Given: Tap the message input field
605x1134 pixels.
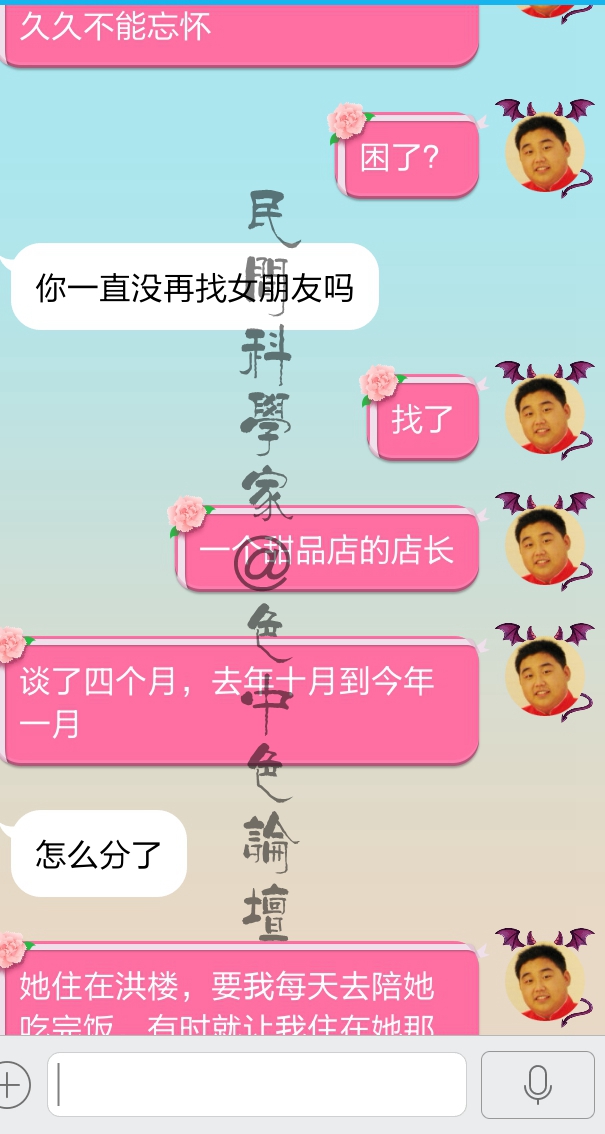Looking at the screenshot, I should coord(257,1084).
